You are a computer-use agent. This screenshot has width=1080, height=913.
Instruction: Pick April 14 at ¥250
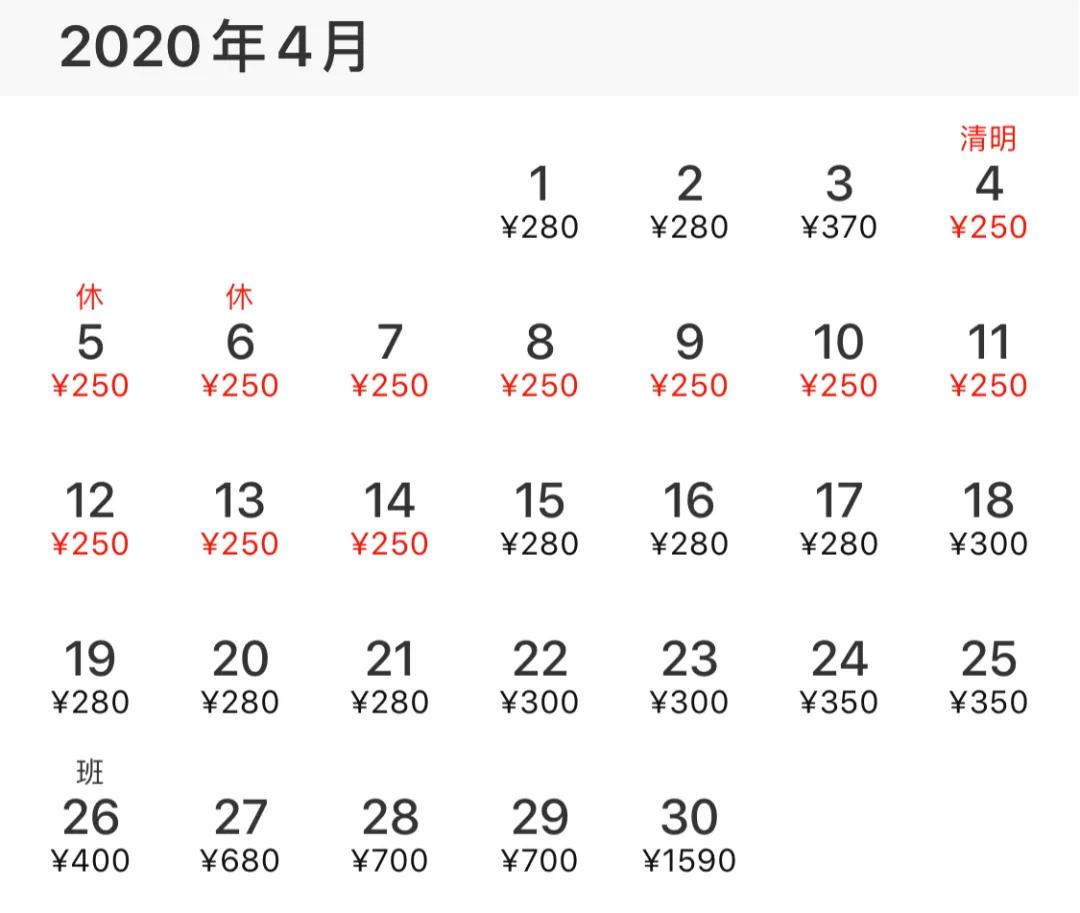[389, 518]
